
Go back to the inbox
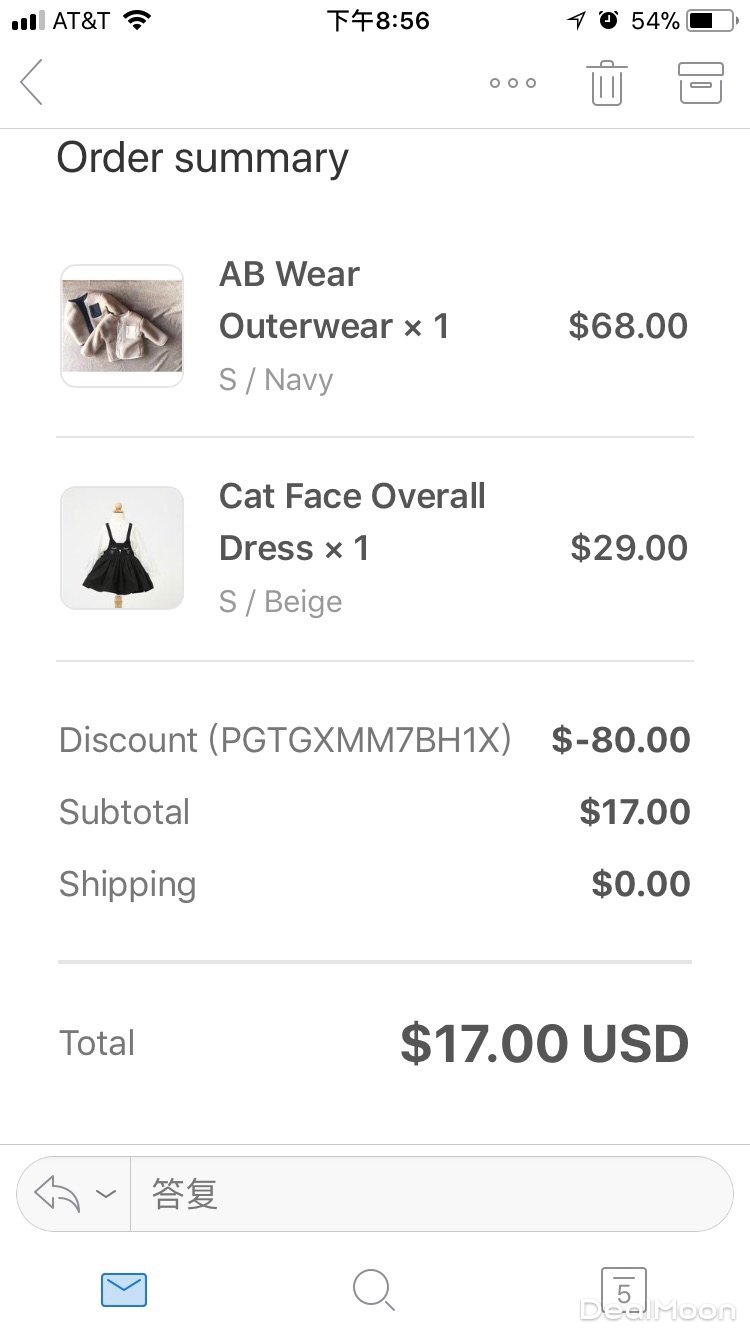(33, 82)
